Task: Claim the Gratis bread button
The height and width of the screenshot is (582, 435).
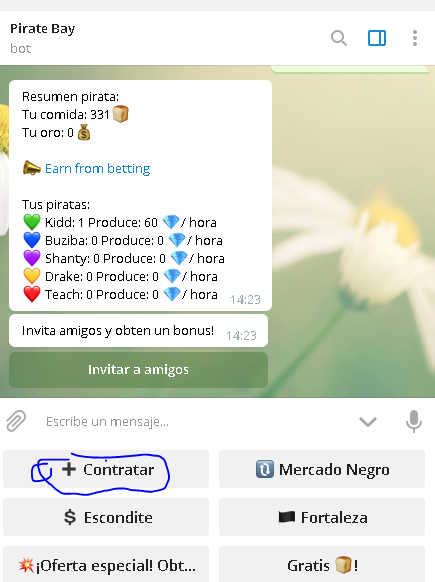Action: (x=322, y=565)
